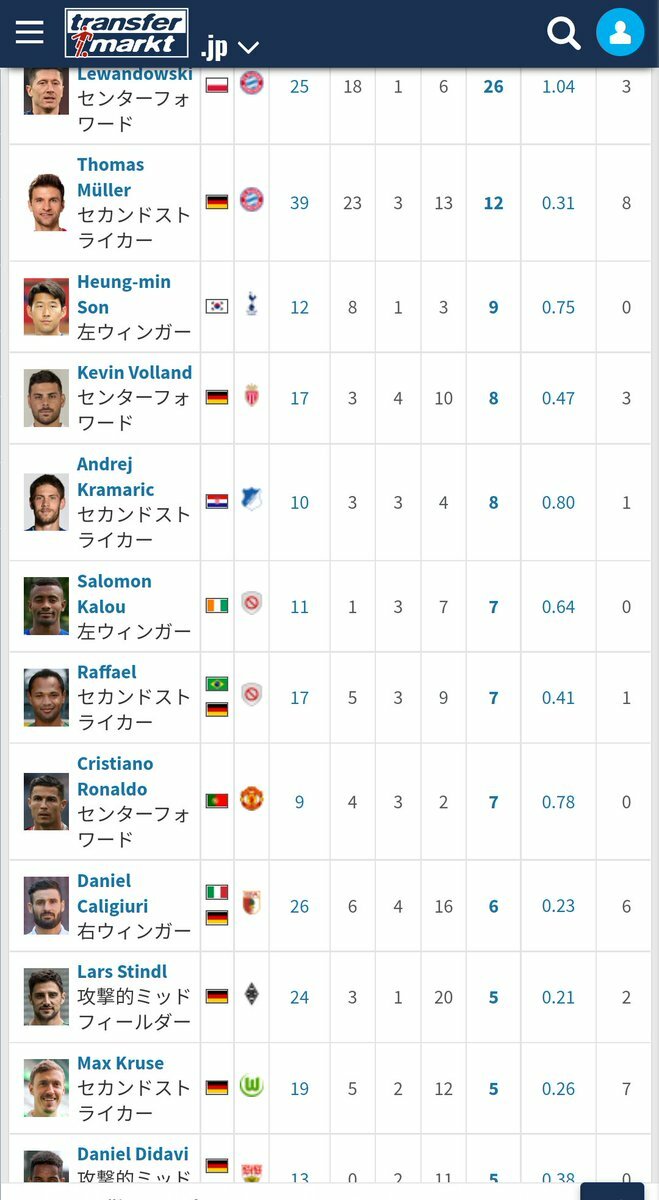Expand the .jp domain dropdown
Image resolution: width=659 pixels, height=1200 pixels.
click(229, 47)
